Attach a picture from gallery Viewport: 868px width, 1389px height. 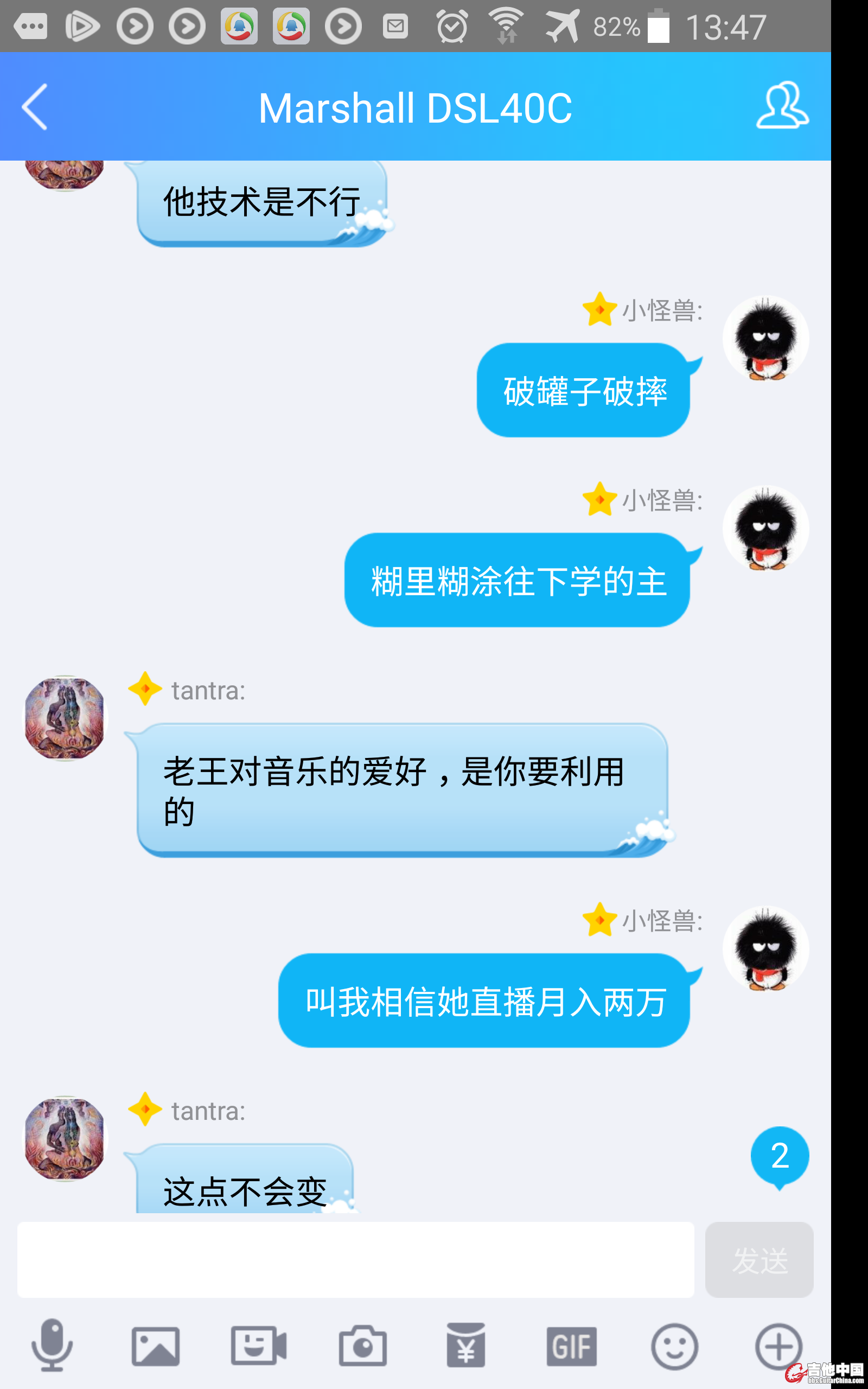point(156,1346)
